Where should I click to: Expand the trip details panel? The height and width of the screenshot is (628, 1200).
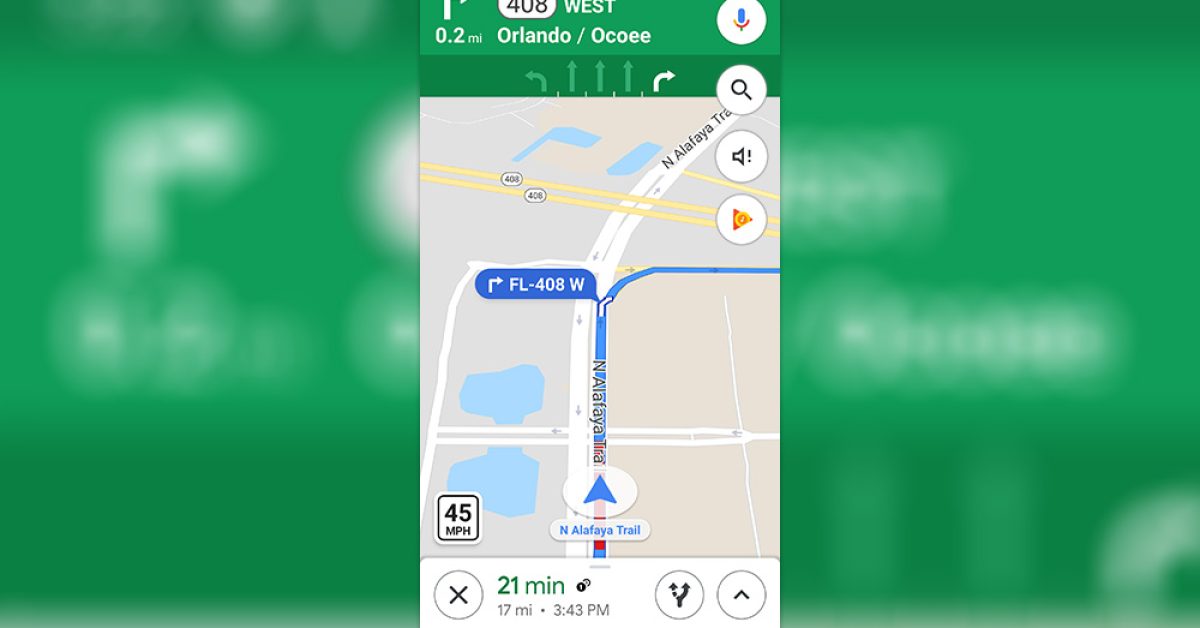741,596
